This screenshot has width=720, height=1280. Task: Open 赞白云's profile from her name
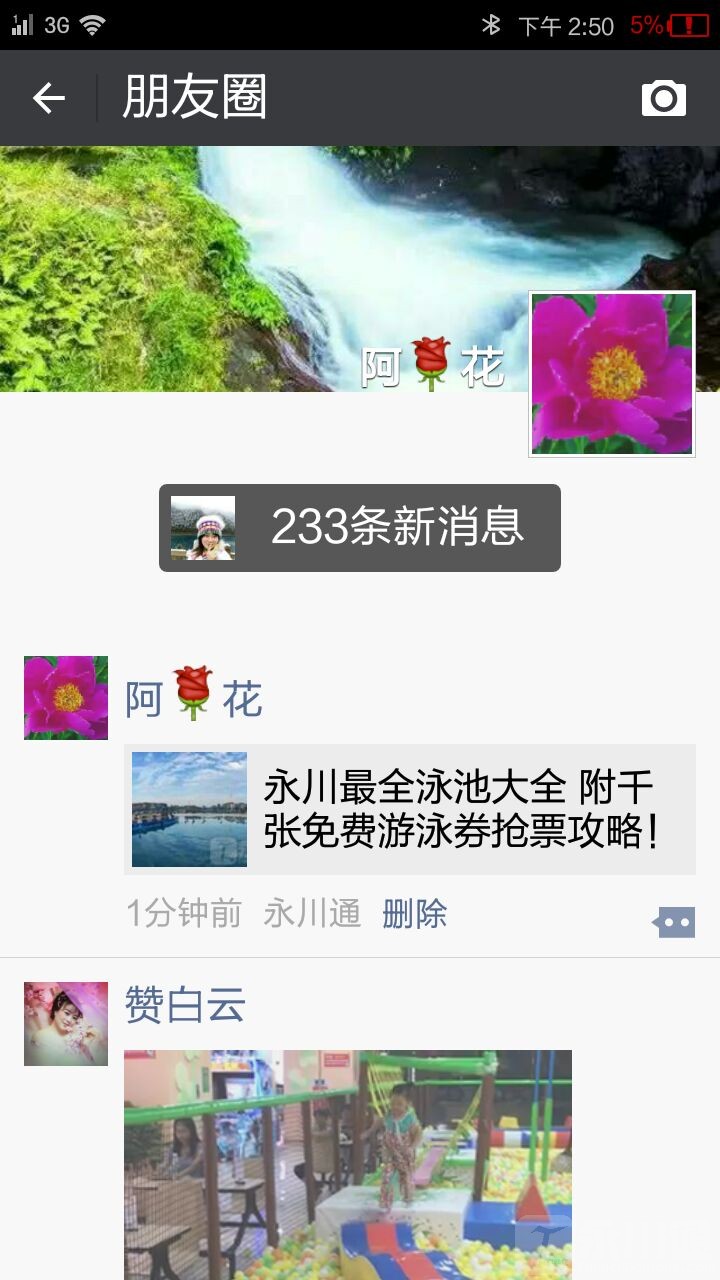click(x=185, y=1005)
